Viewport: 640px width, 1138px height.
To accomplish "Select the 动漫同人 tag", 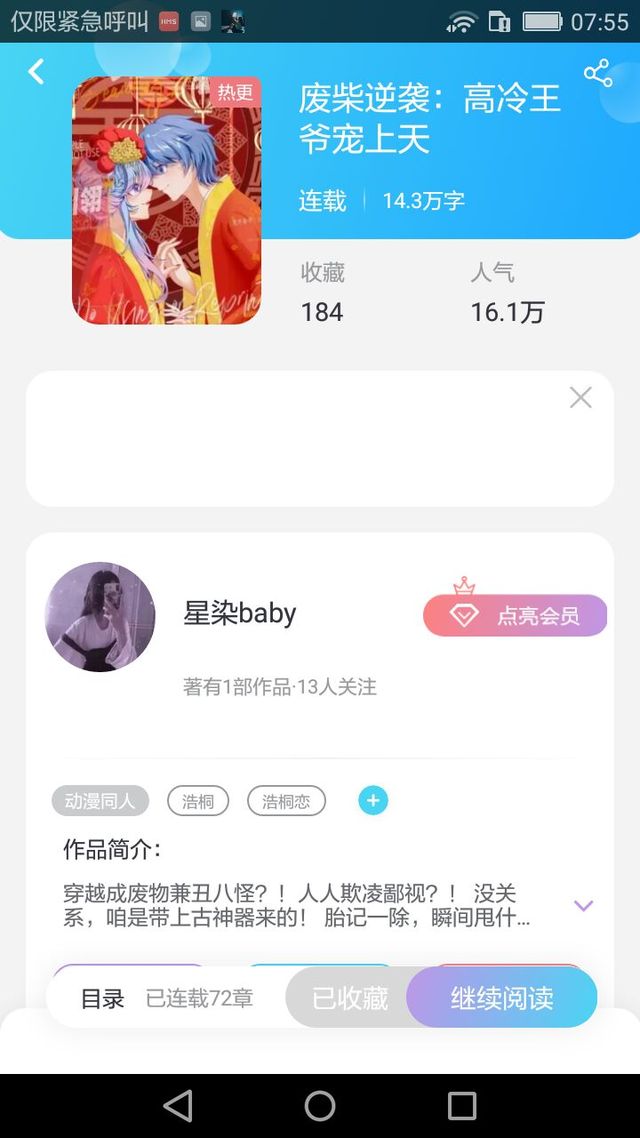I will click(x=100, y=801).
